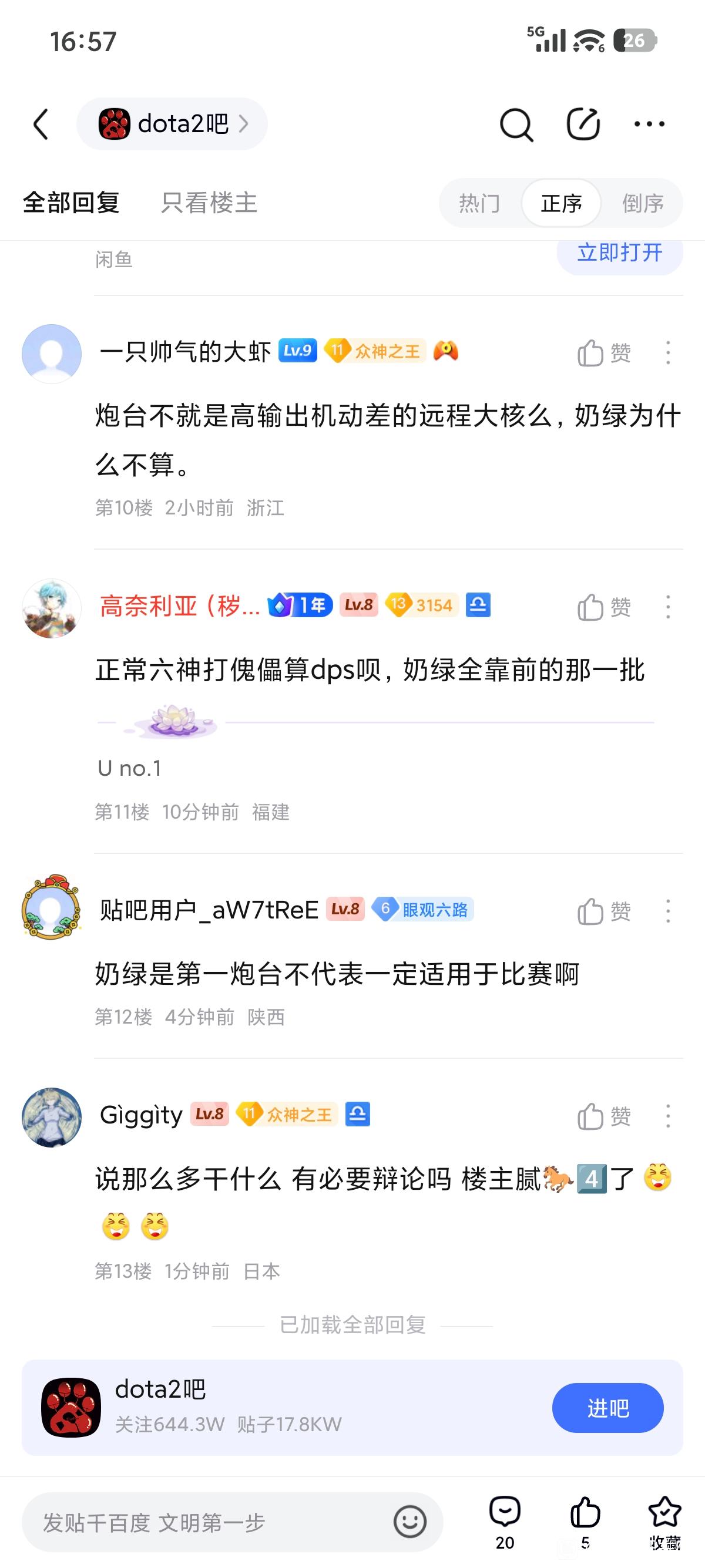Viewport: 705px width, 1568px height.
Task: Open the emoji picker in reply bar
Action: (409, 1522)
